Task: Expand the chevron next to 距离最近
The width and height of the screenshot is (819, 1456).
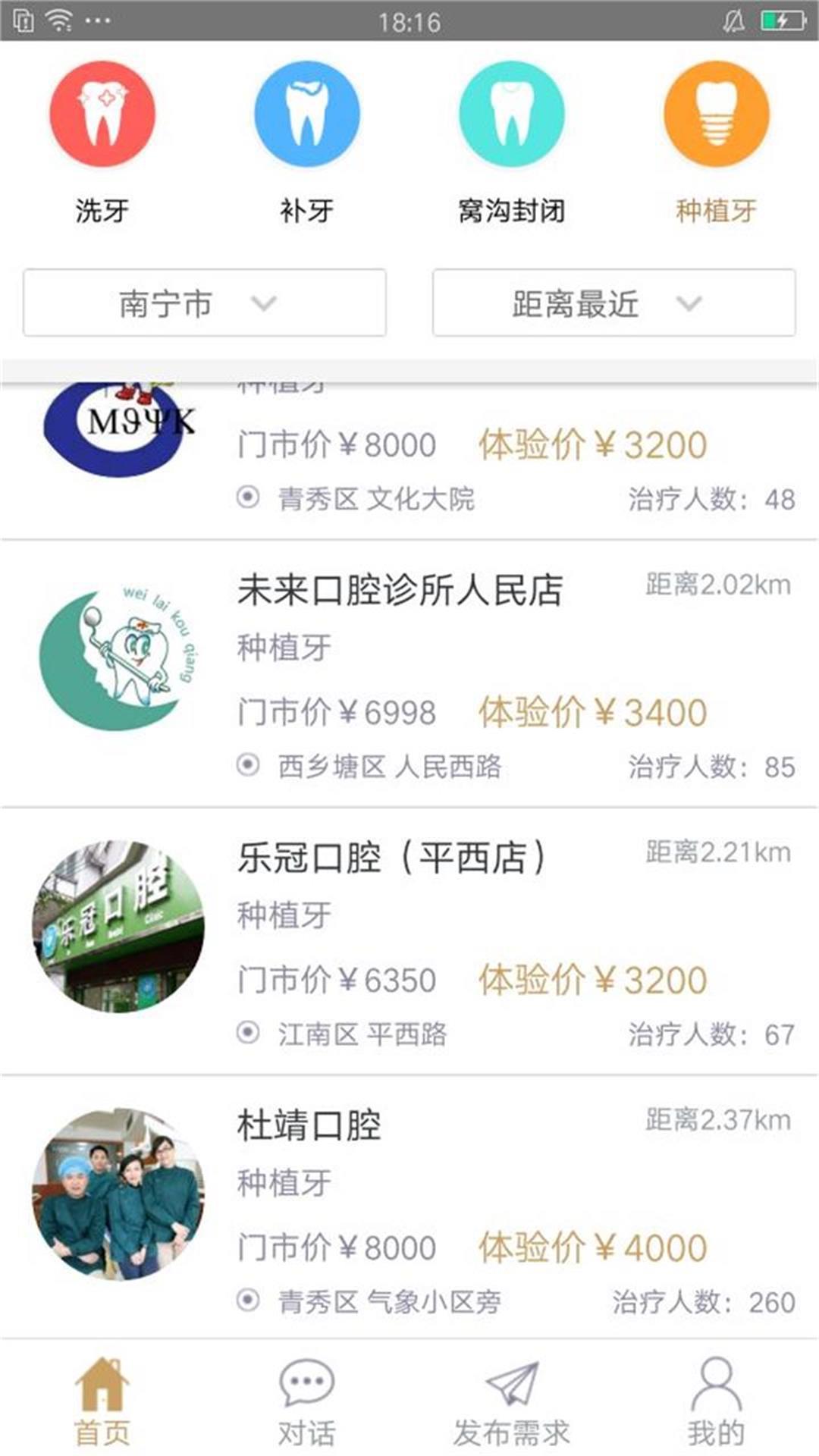Action: [x=689, y=303]
